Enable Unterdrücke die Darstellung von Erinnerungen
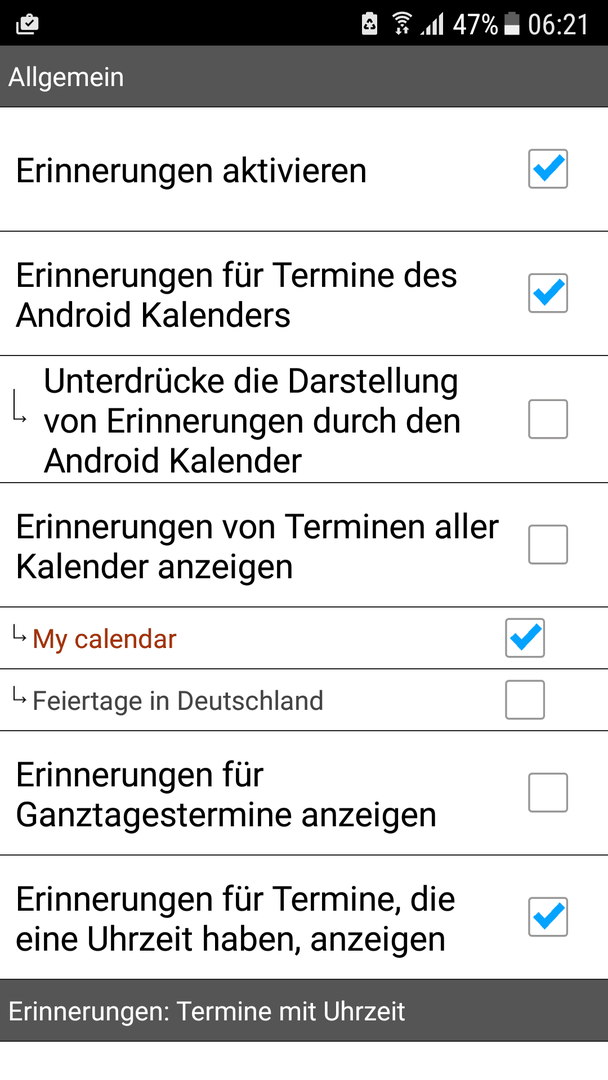The image size is (608, 1080). (547, 419)
